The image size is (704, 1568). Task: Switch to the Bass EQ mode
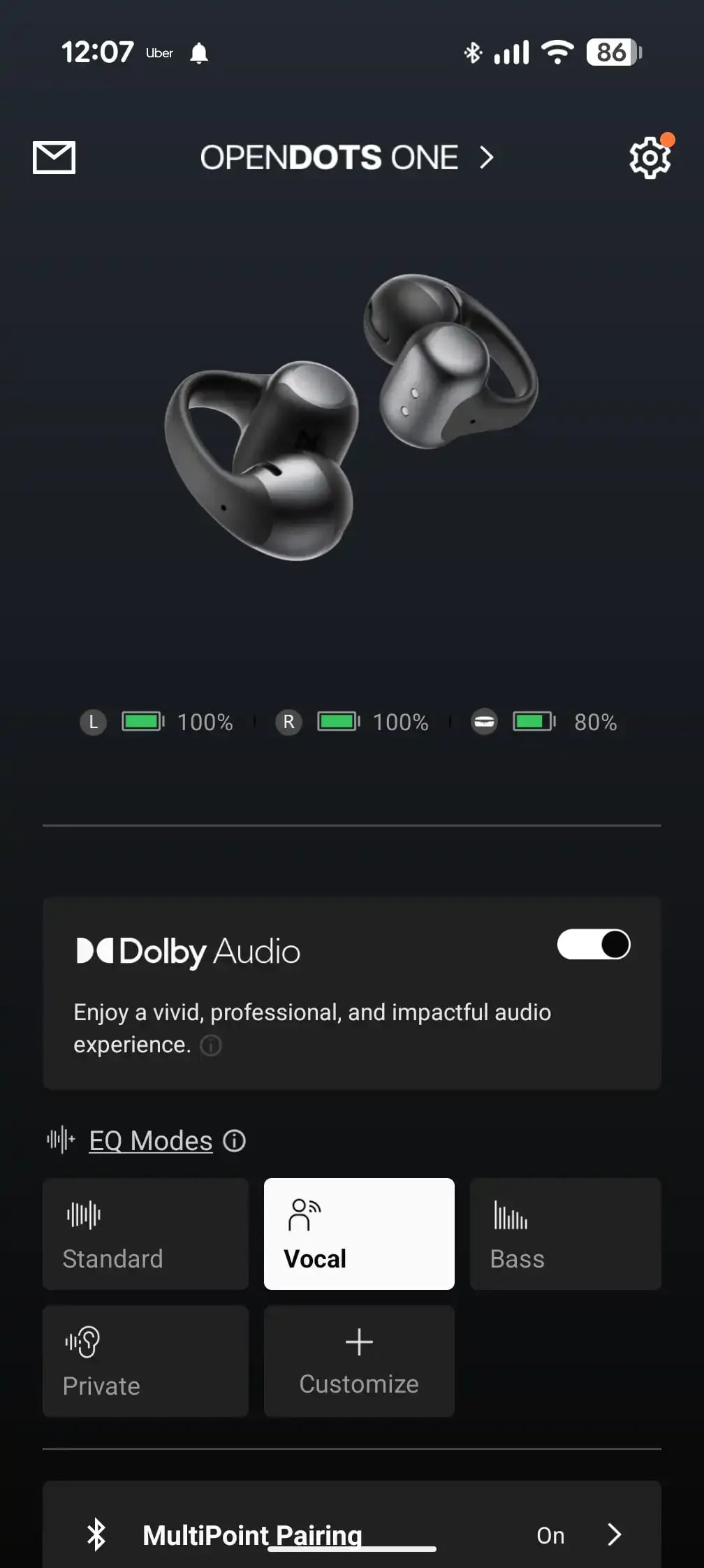(x=566, y=1234)
